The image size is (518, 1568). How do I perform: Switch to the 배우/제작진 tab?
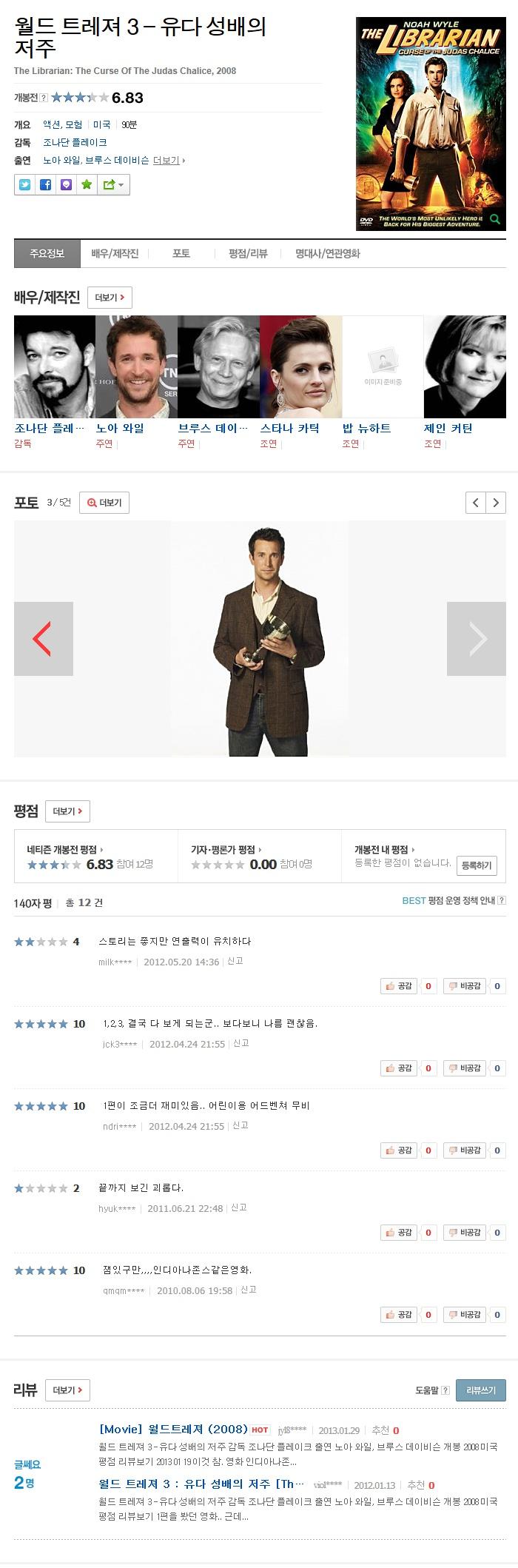click(x=115, y=253)
